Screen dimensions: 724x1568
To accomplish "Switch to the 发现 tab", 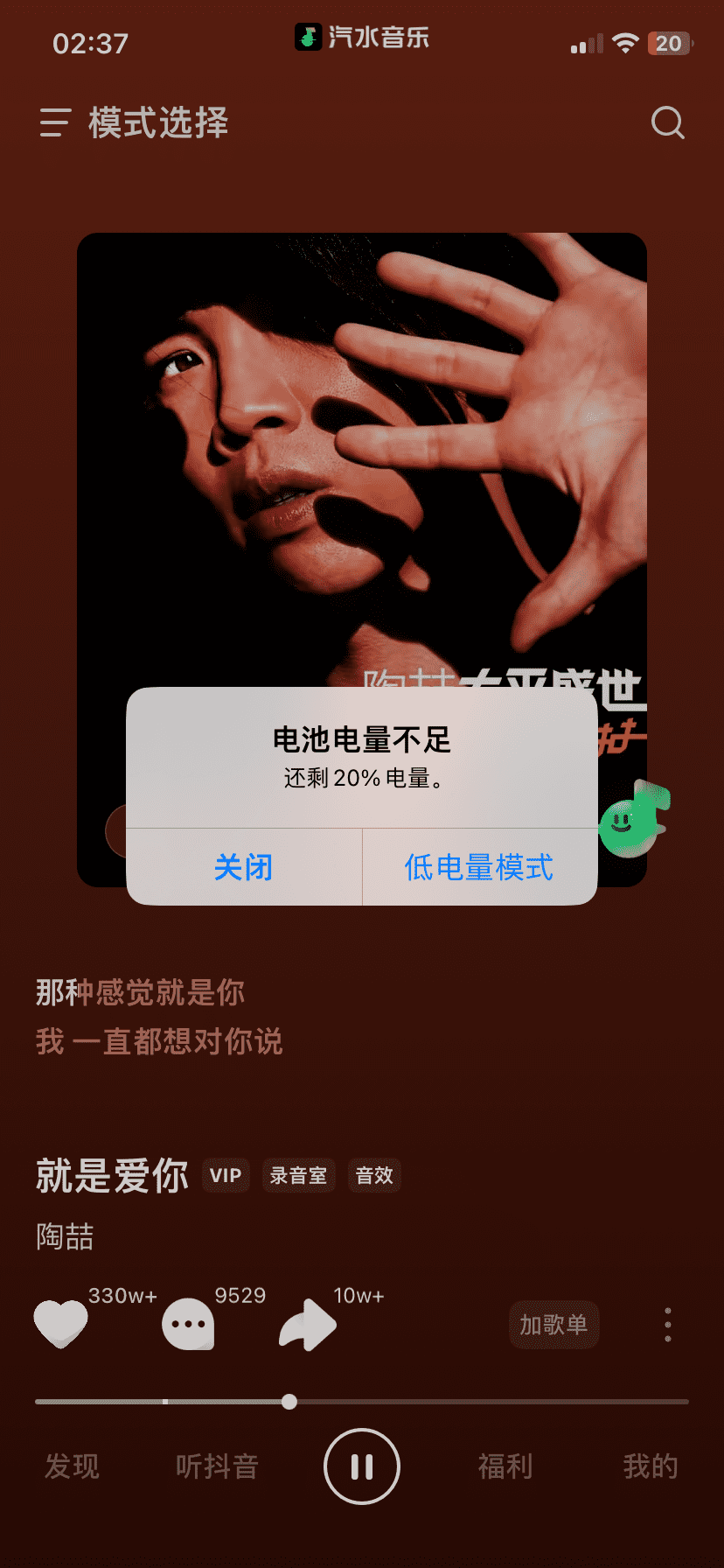I will coord(72,1466).
